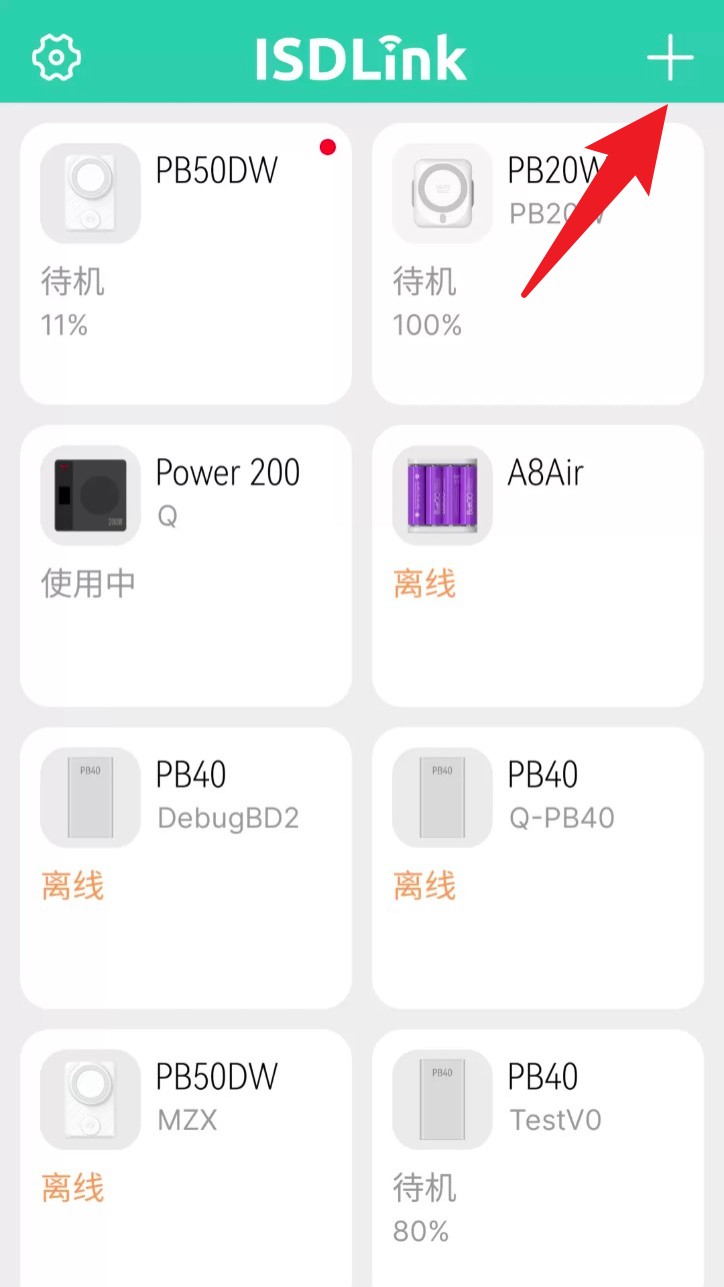Tap the red notification dot on PB50DW card
This screenshot has width=724, height=1287.
point(328,147)
